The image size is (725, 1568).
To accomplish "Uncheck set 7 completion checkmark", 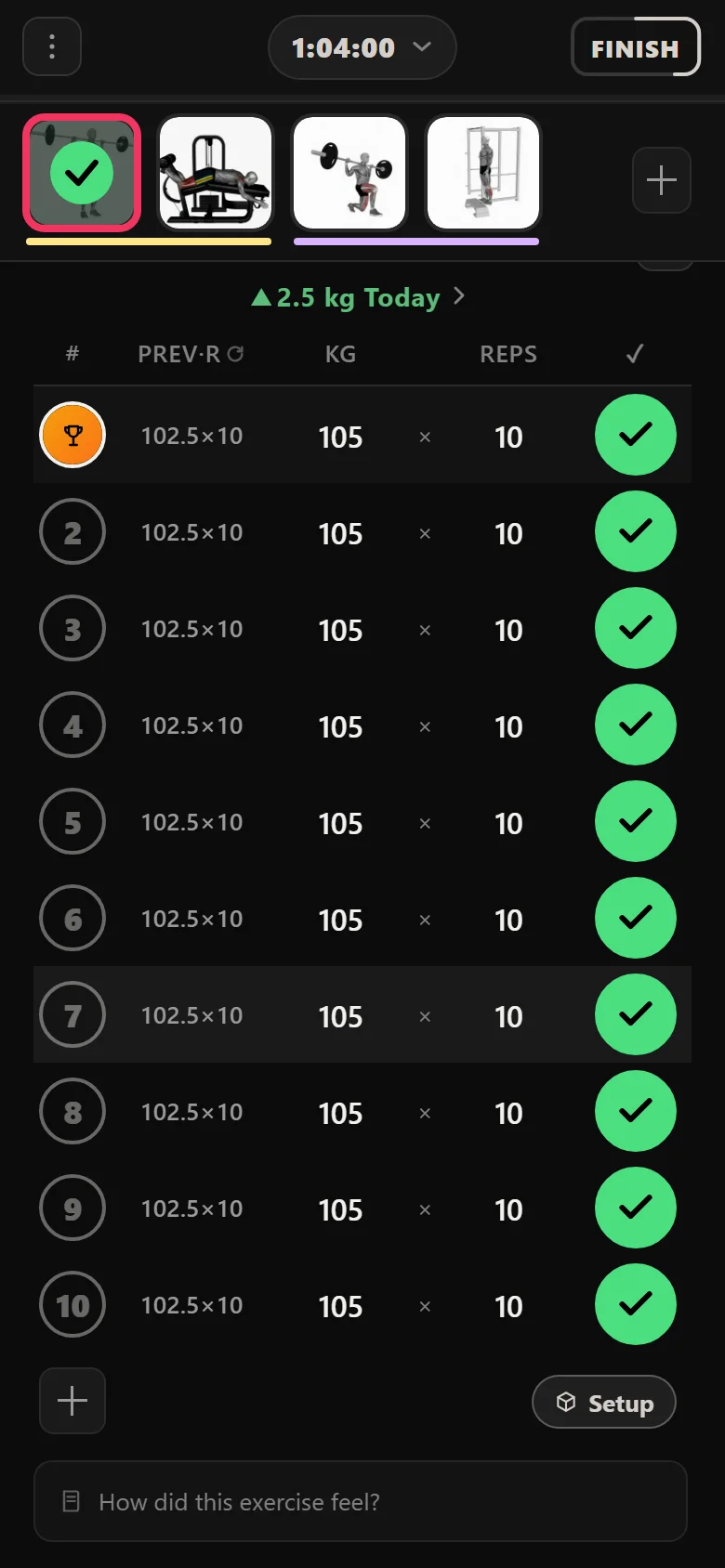I will click(636, 1014).
